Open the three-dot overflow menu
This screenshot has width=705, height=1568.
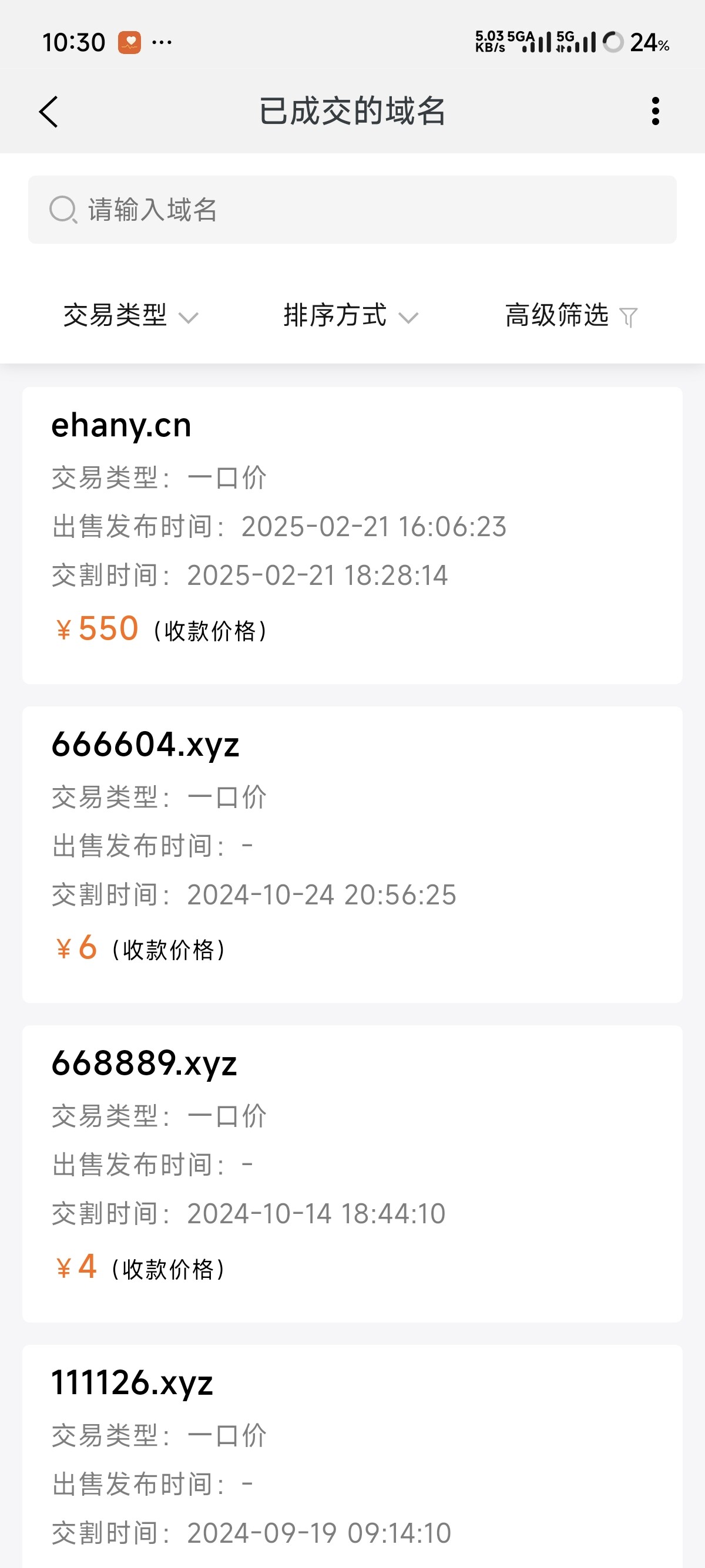pyautogui.click(x=655, y=112)
